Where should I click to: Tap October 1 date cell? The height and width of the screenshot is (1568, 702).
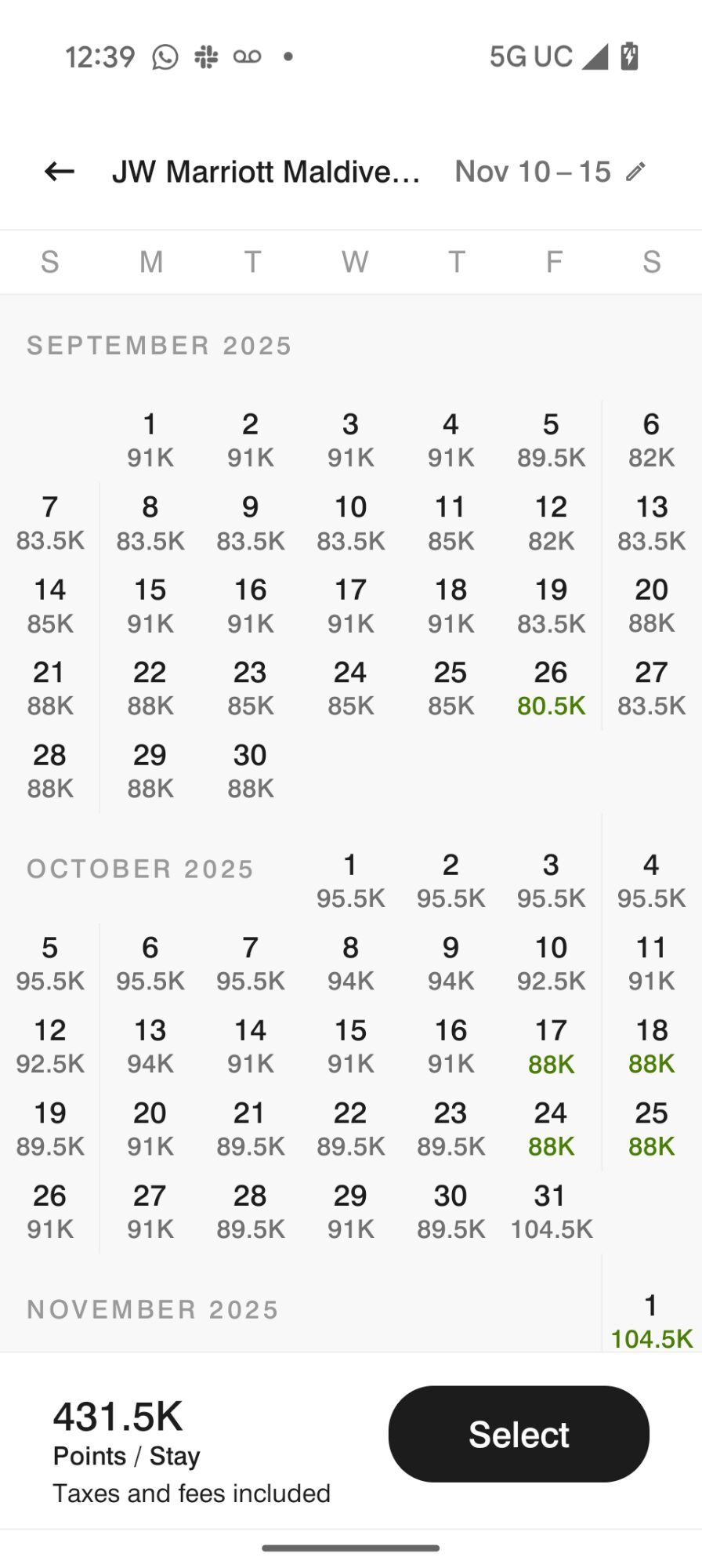click(x=350, y=881)
